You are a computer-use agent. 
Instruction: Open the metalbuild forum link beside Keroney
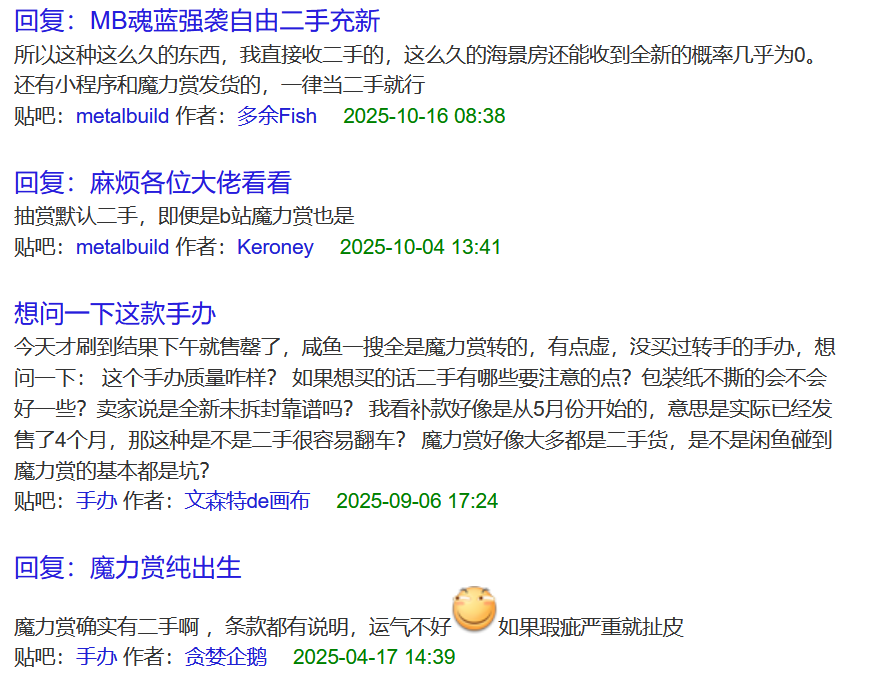coord(122,247)
